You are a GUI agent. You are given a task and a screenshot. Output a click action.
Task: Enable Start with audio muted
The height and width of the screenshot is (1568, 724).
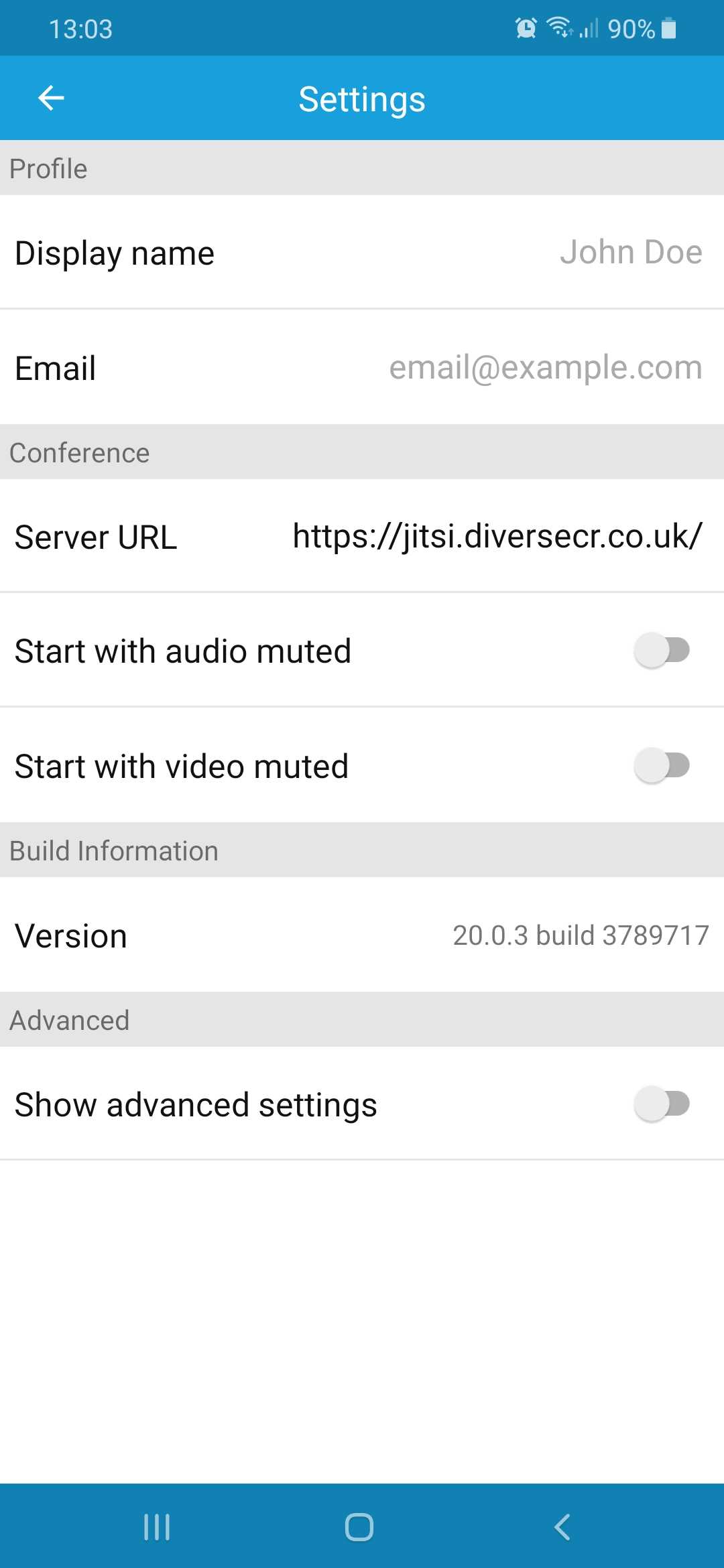coord(662,651)
